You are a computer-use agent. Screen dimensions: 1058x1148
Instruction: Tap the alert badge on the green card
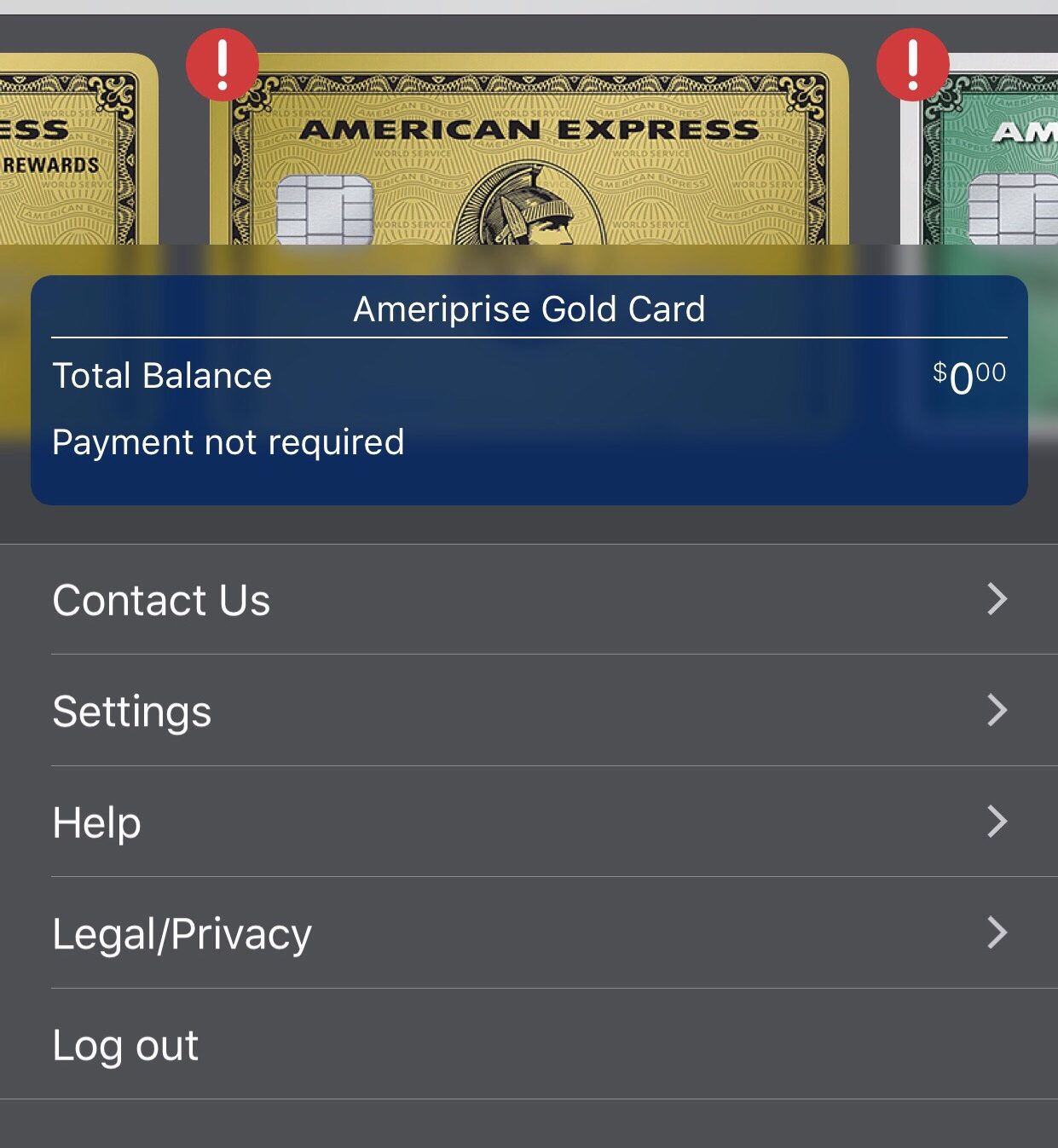(912, 65)
